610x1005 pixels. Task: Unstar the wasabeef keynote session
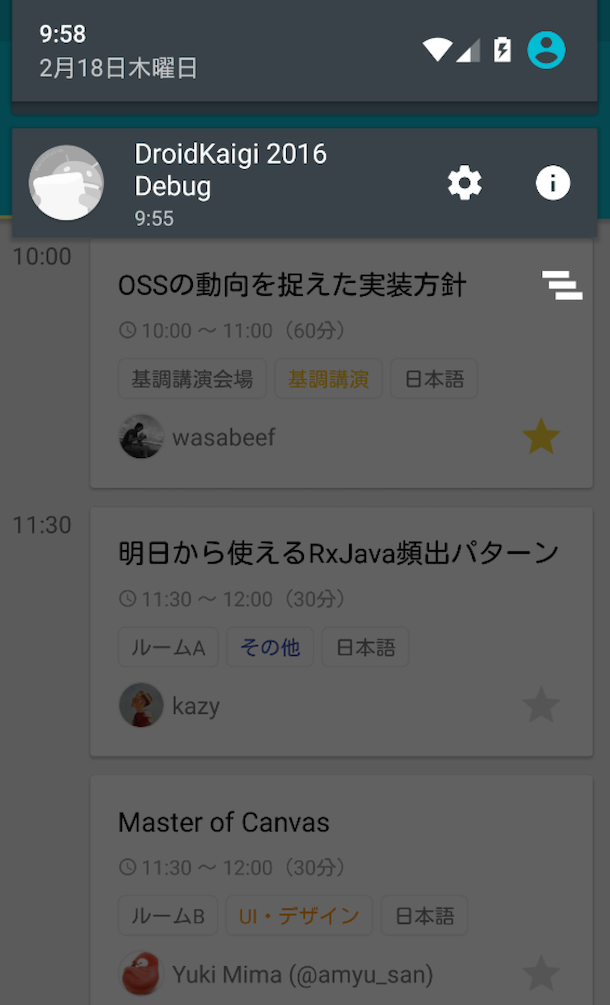coord(541,437)
